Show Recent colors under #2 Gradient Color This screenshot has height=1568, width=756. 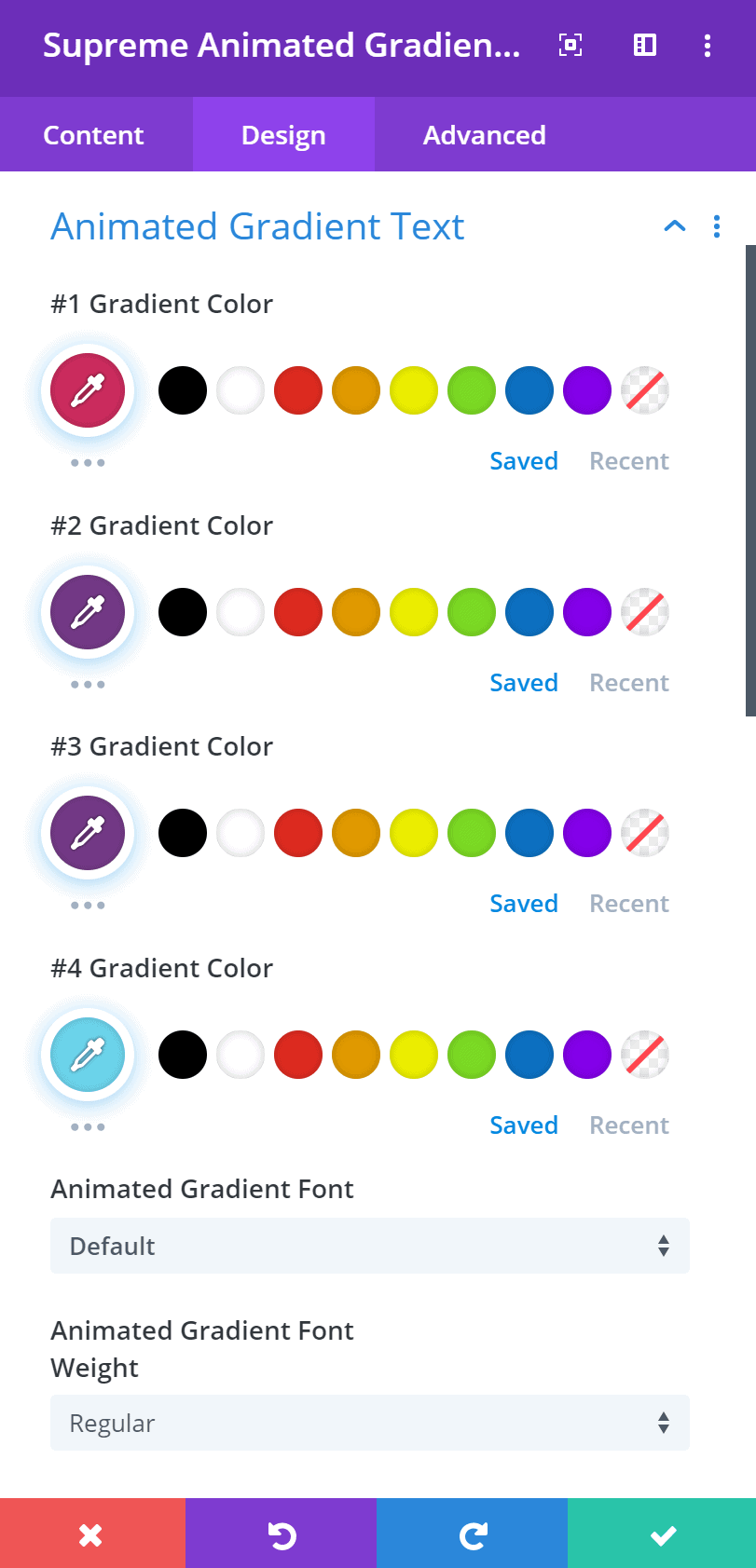(629, 683)
